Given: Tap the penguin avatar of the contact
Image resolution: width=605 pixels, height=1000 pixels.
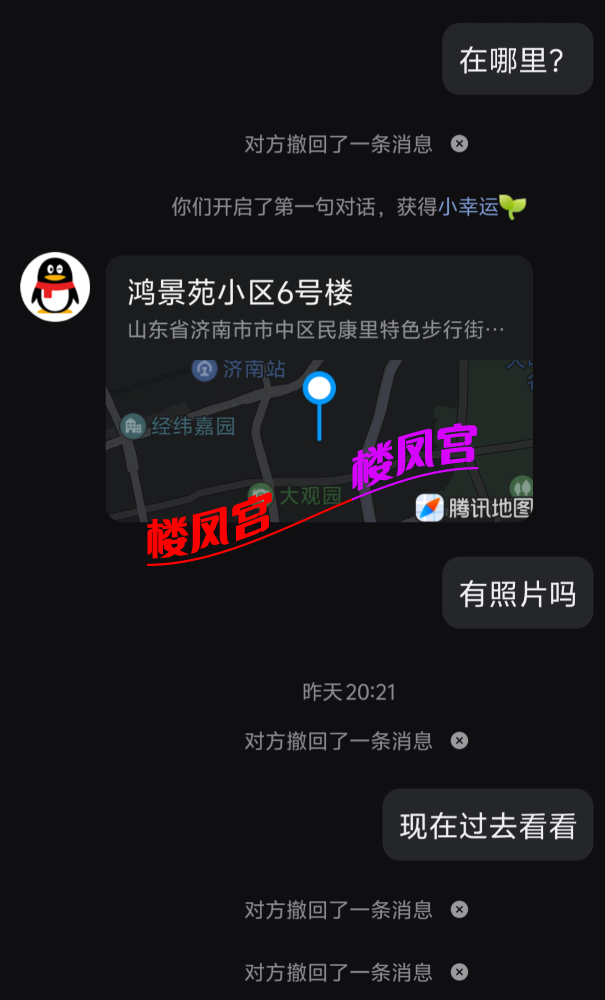Looking at the screenshot, I should (55, 288).
